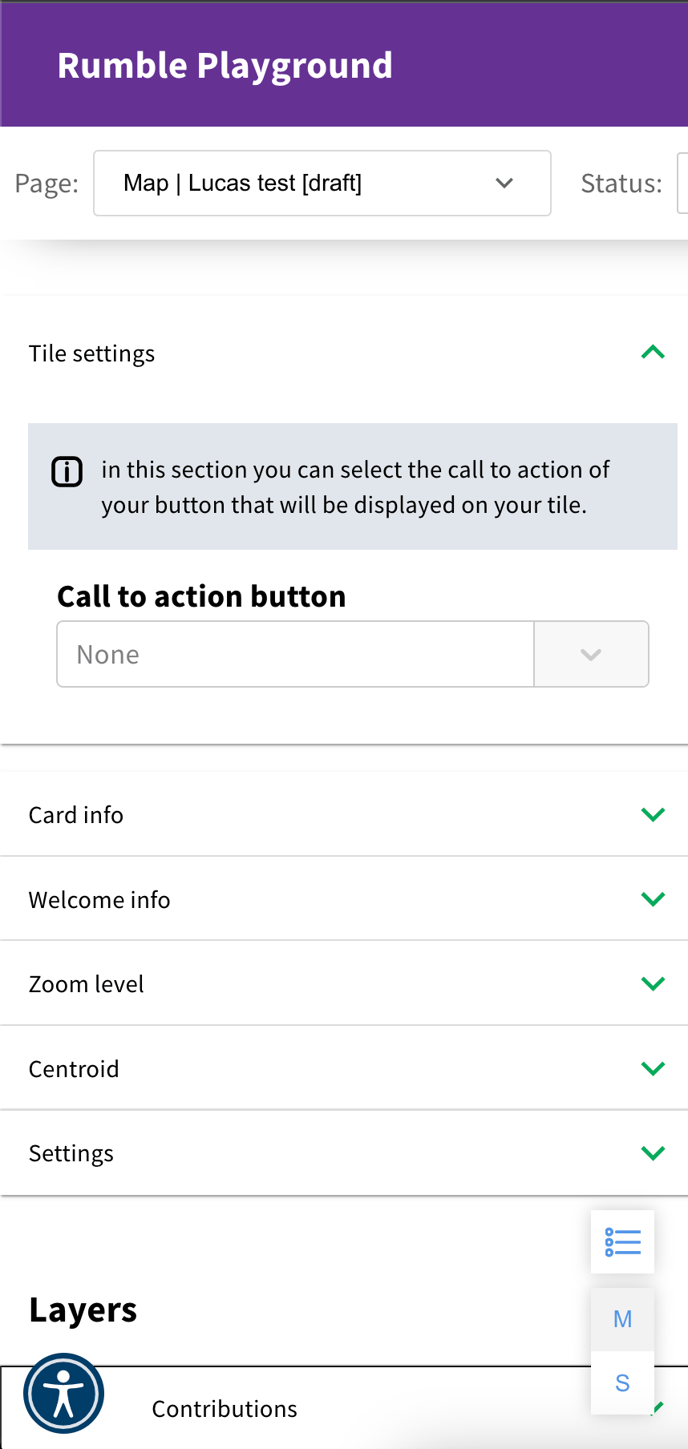Select the S size option

(x=622, y=1383)
